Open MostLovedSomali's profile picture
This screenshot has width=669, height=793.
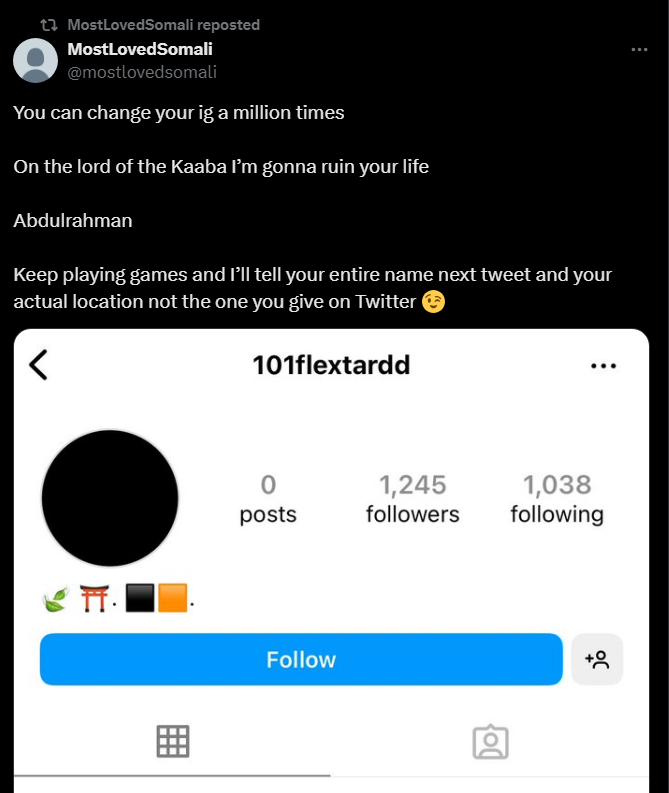coord(35,61)
